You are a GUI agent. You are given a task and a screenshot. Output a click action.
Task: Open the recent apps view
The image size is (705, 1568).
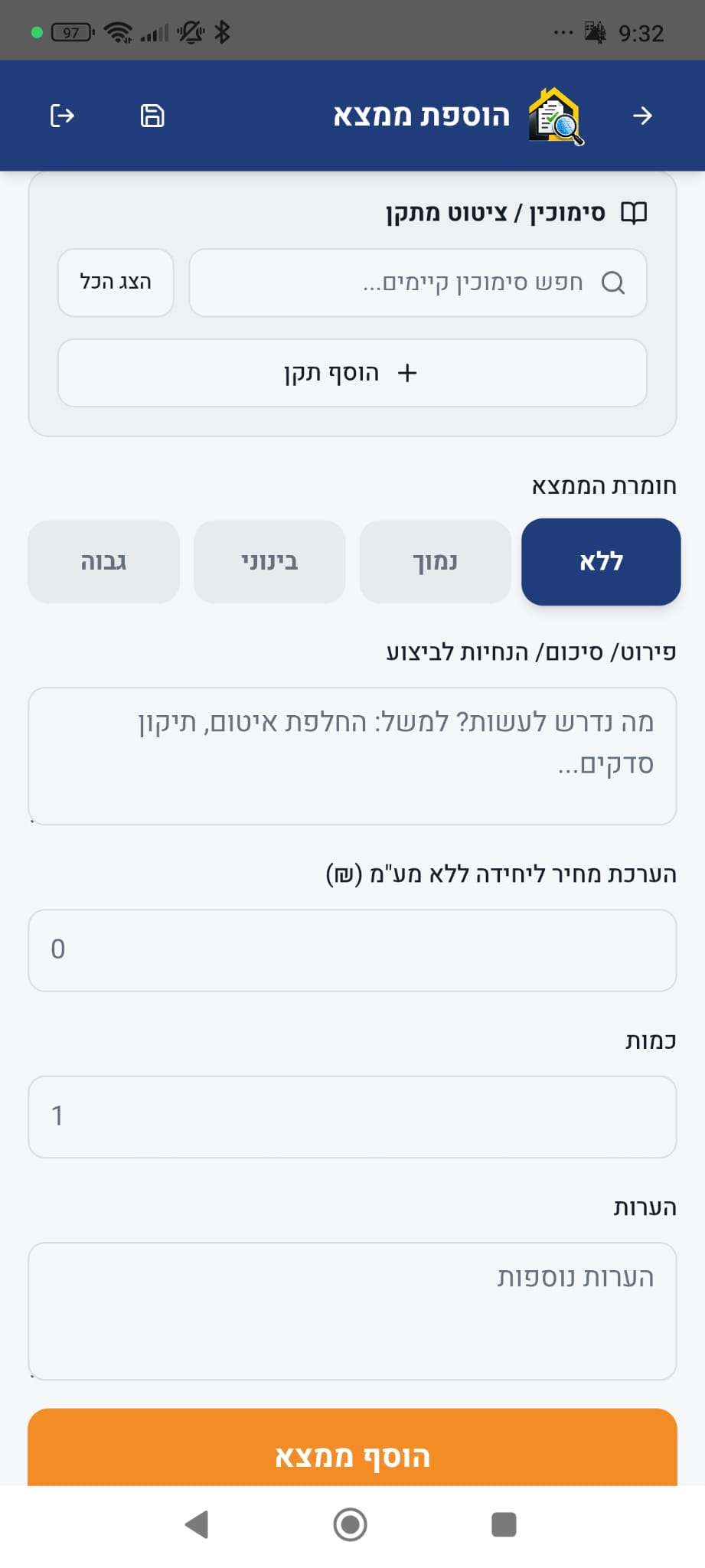point(504,1524)
